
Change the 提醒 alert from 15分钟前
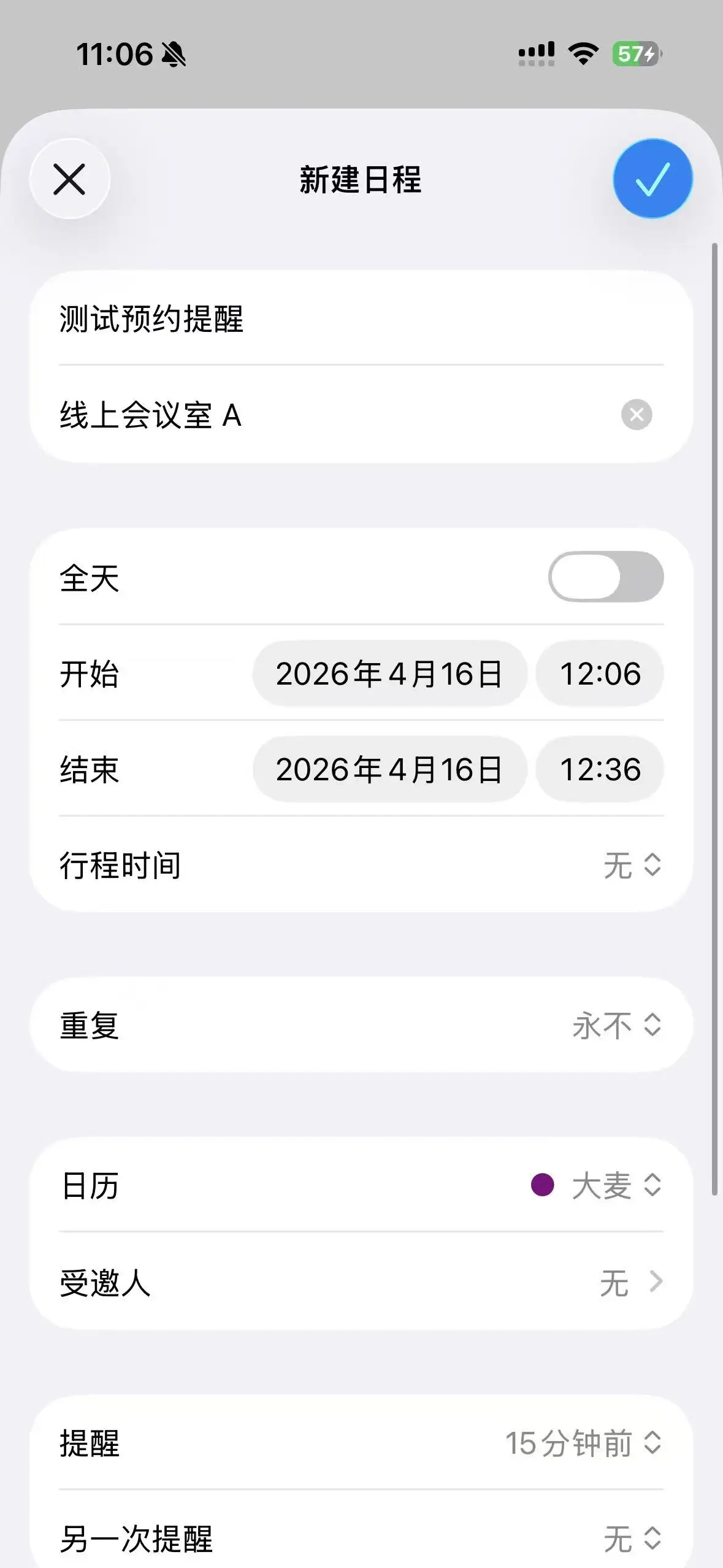(583, 1443)
